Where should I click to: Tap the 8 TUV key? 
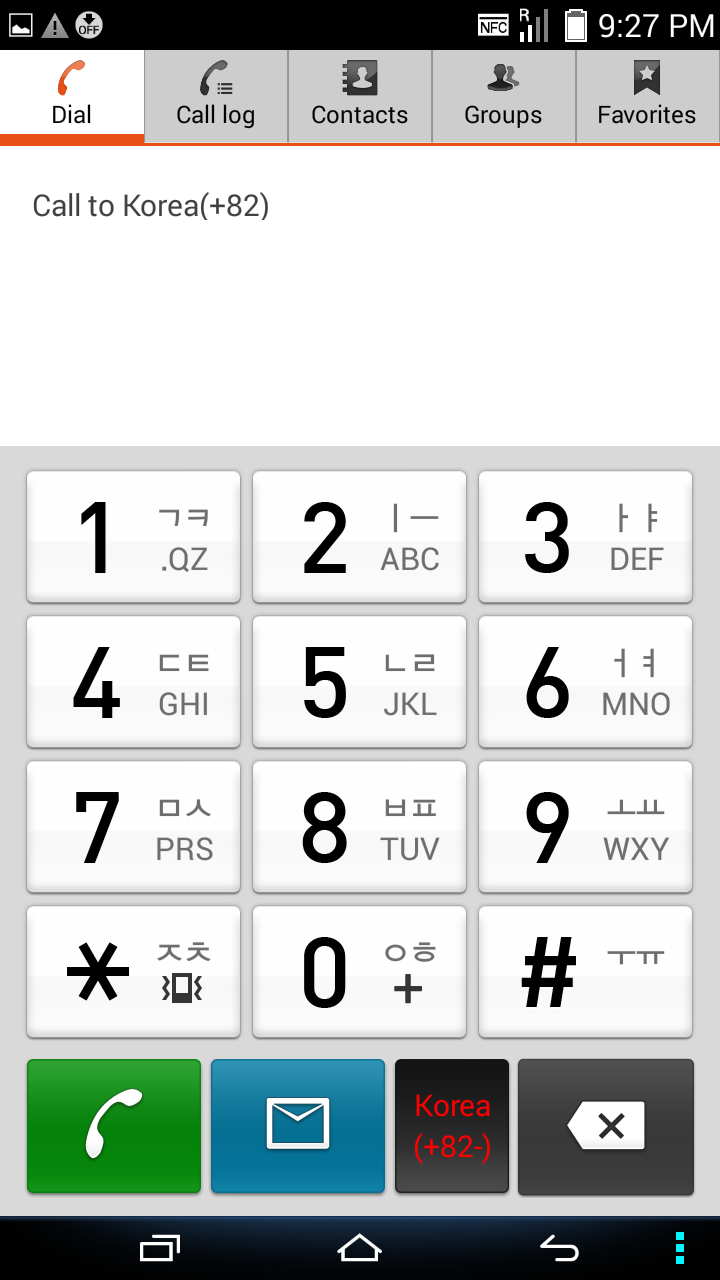pos(359,827)
